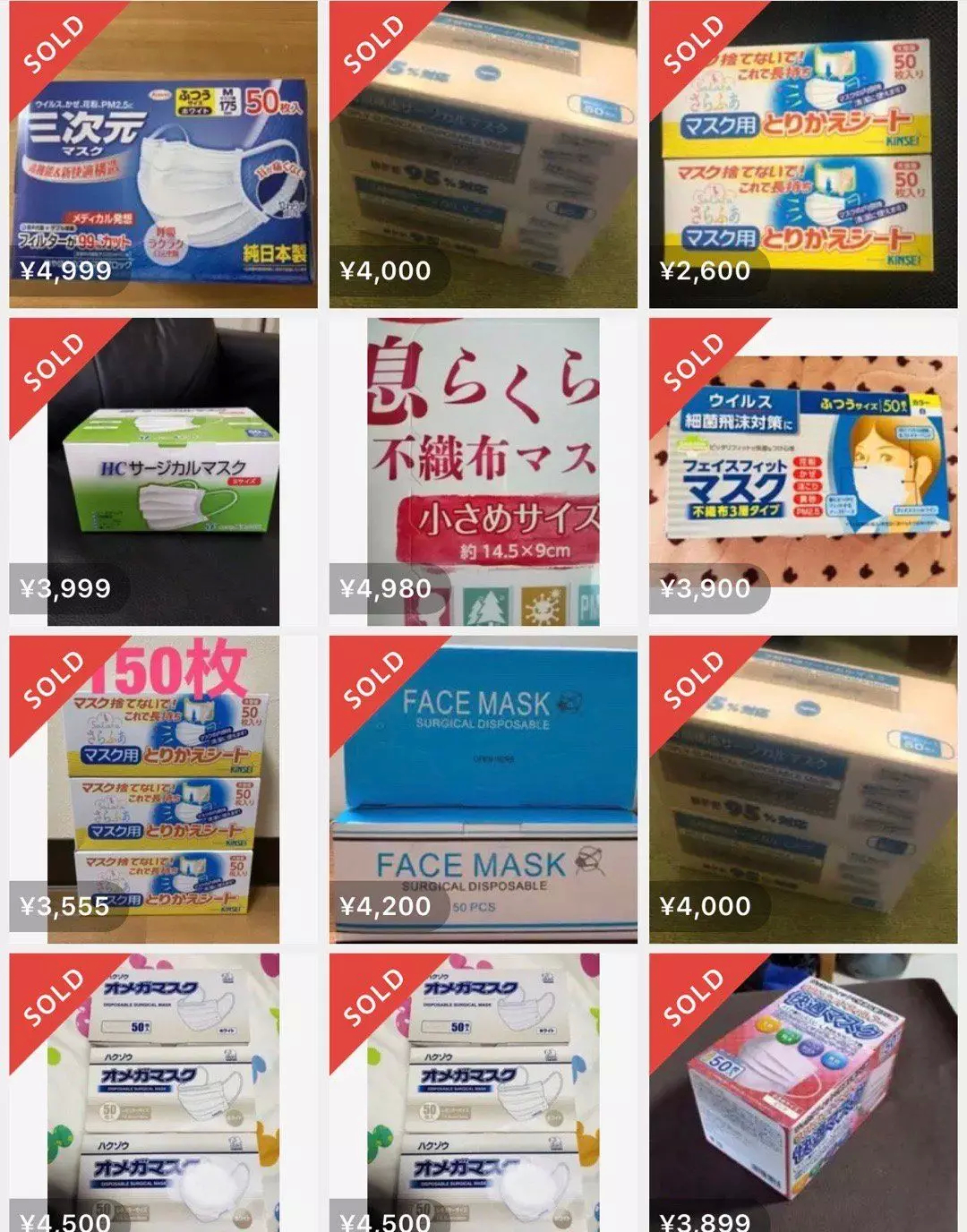This screenshot has height=1232, width=967.
Task: Select the ¥4,980 不織布マスク item
Action: [483, 472]
